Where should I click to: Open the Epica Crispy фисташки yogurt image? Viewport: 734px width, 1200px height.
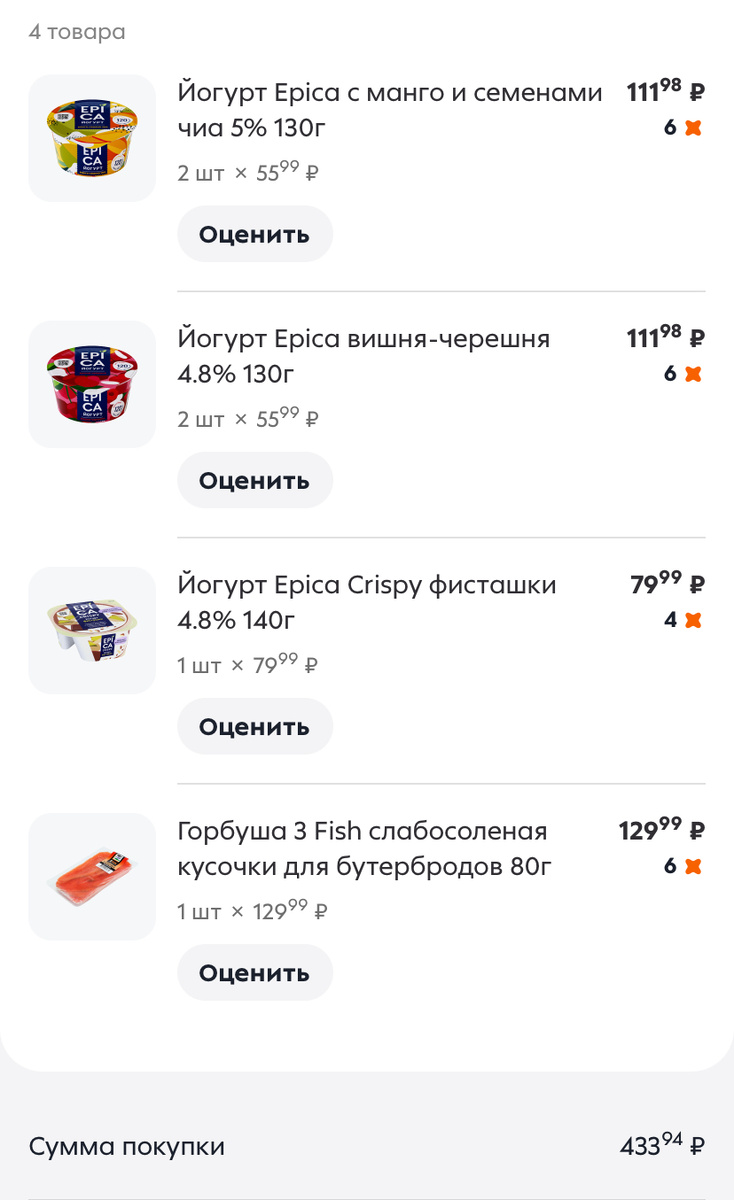click(x=92, y=630)
